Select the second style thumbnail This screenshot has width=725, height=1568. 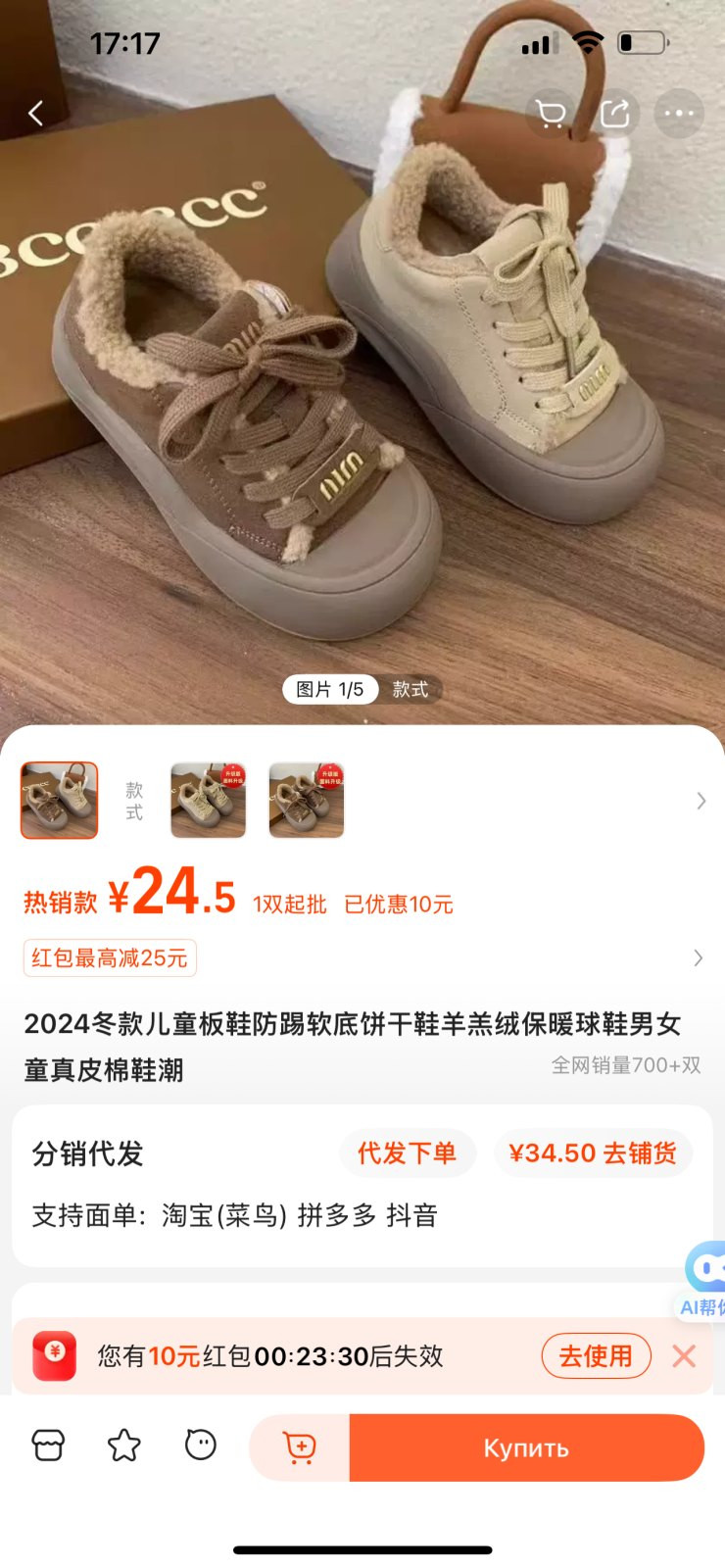209,801
